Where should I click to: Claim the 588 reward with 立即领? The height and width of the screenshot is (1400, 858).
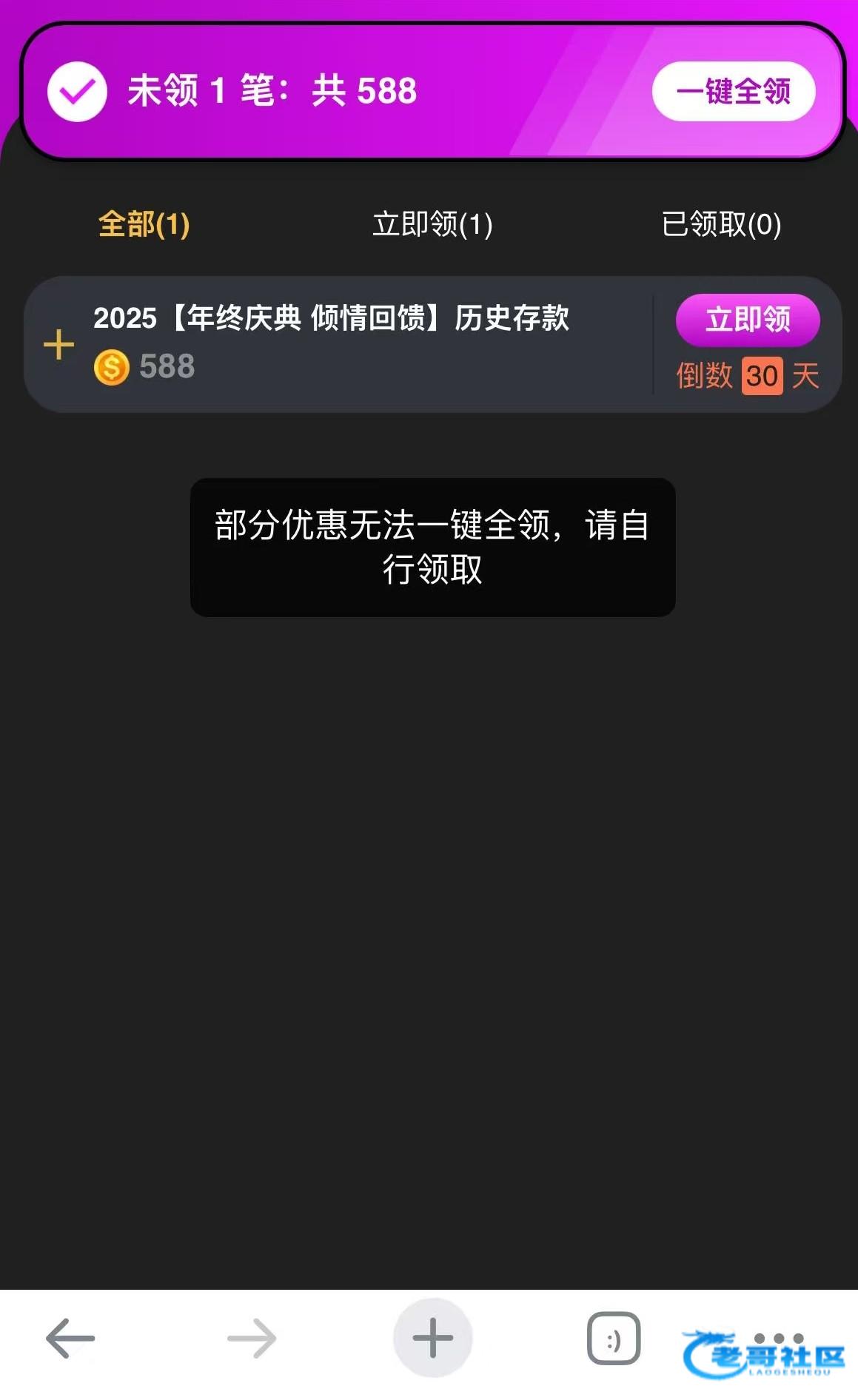[x=747, y=320]
